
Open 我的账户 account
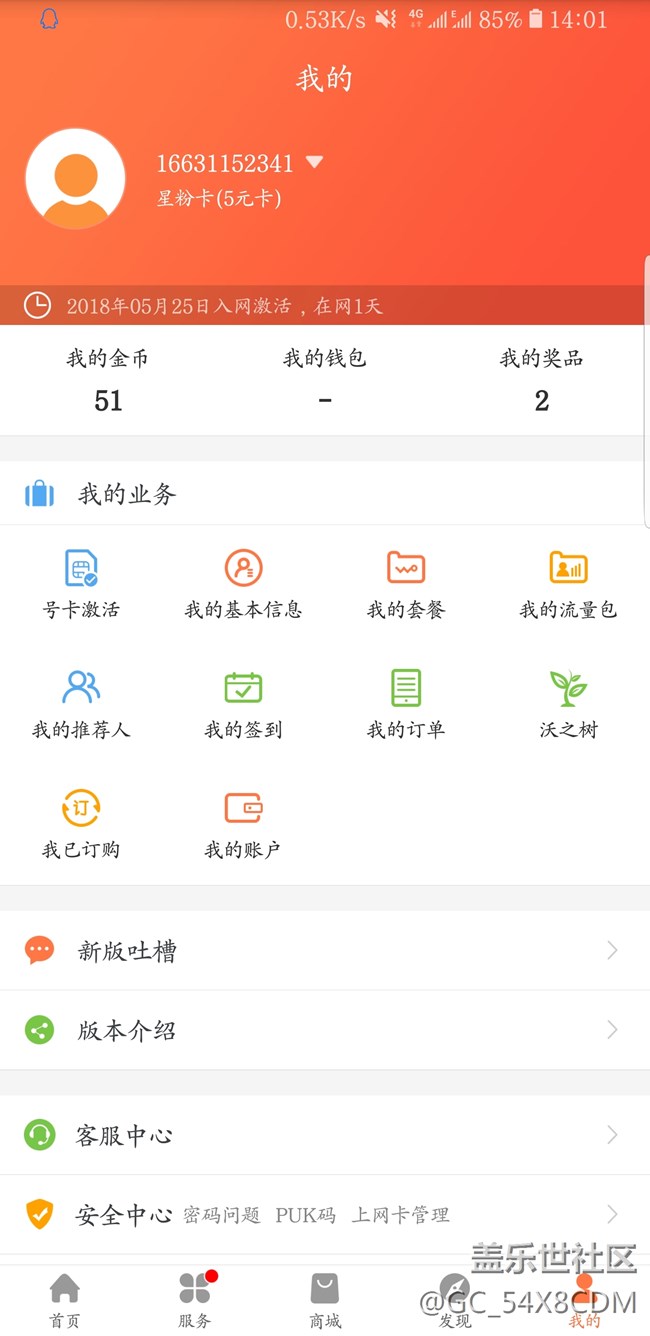click(243, 823)
